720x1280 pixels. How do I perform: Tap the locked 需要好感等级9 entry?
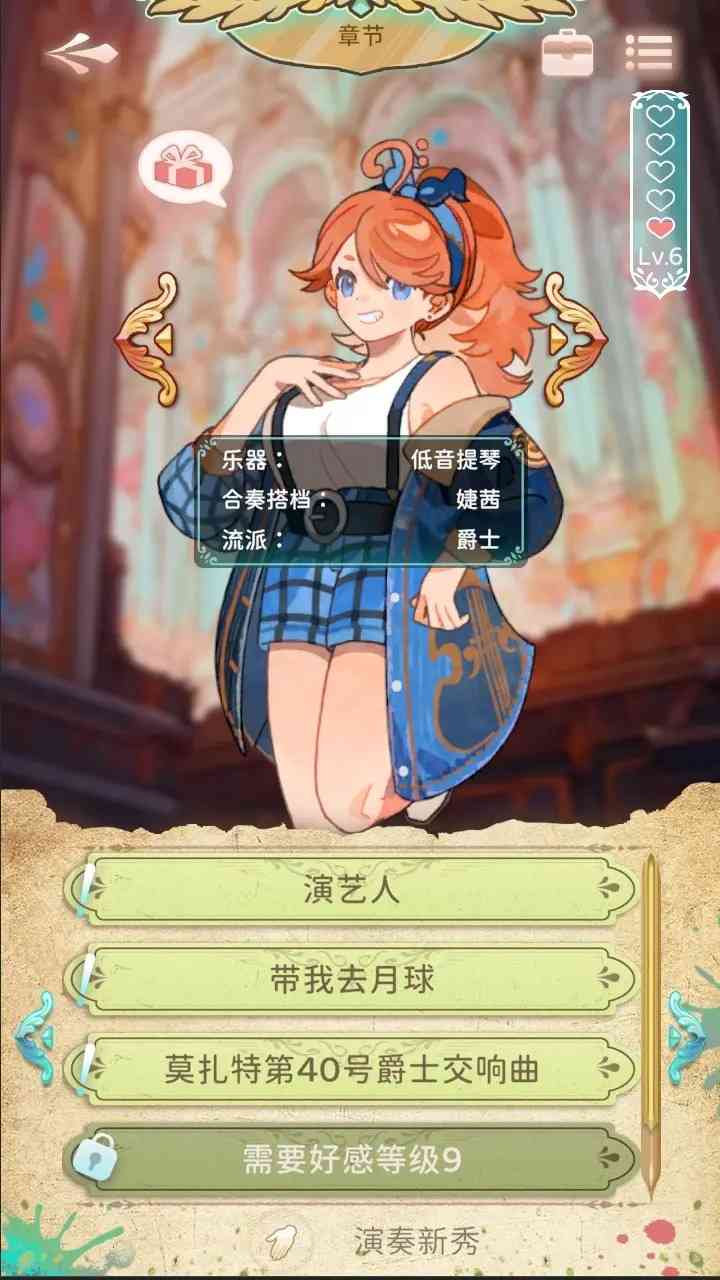pos(352,1159)
